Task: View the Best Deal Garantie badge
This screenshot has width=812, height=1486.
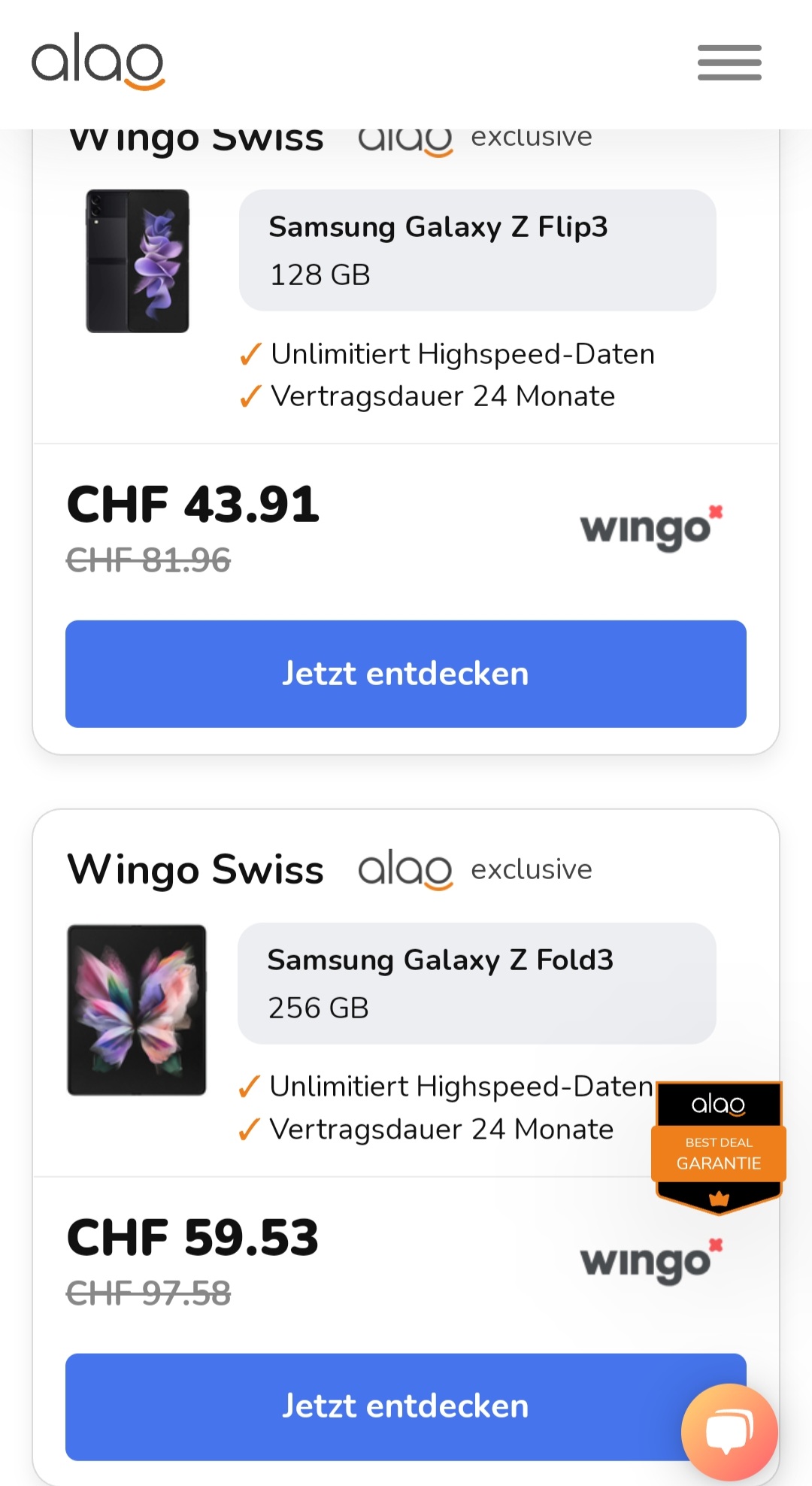Action: (718, 1147)
